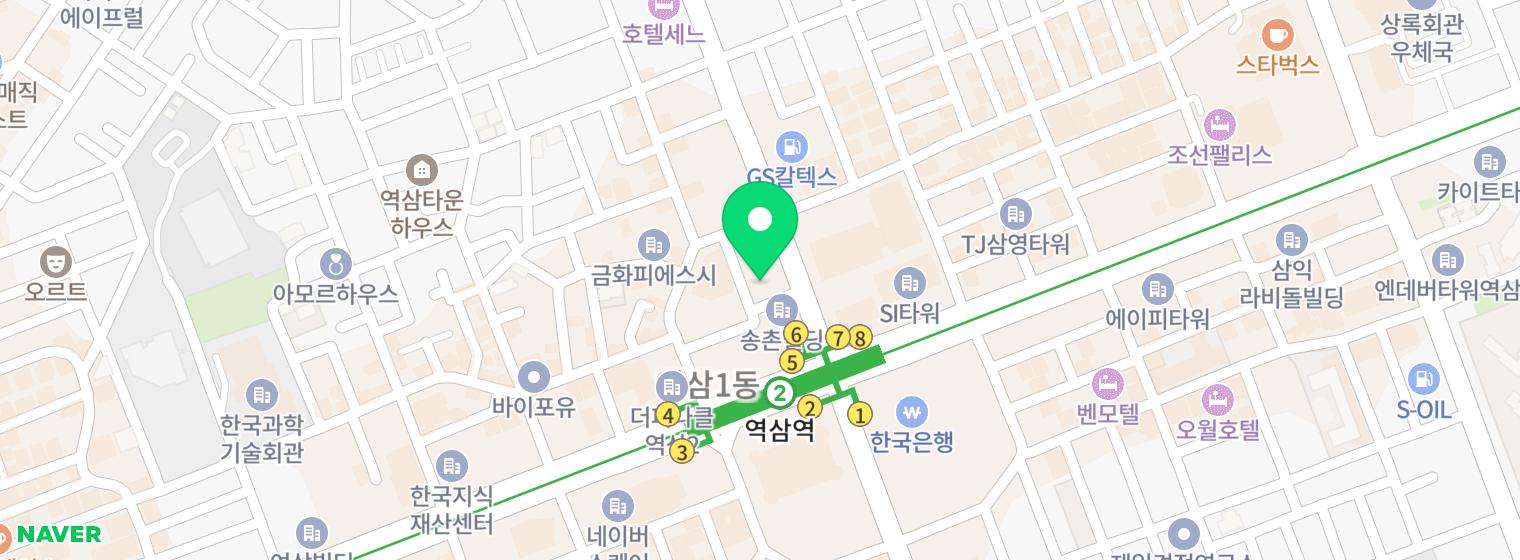The image size is (1520, 560).
Task: Open the 한국은행 bank marker
Action: coord(911,411)
